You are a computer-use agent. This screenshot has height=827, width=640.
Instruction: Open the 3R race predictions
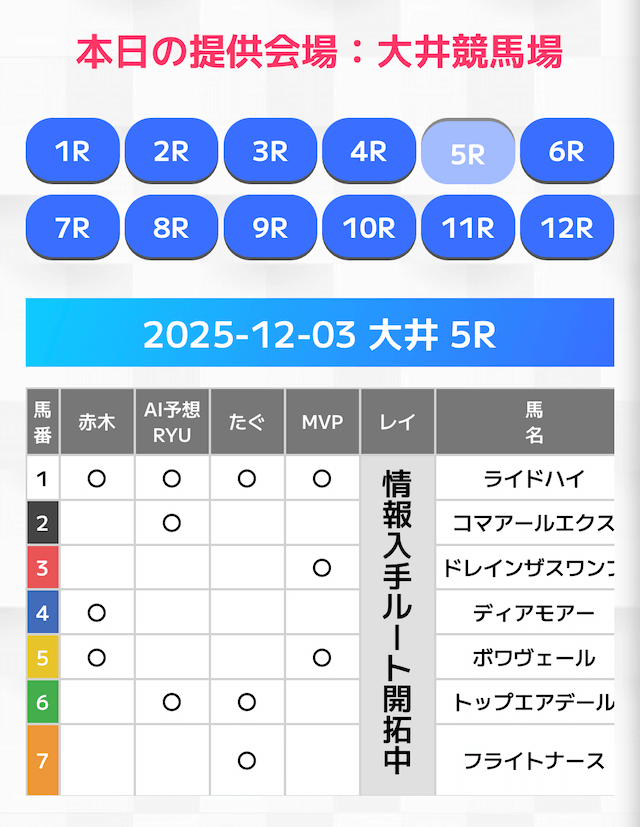coord(270,151)
